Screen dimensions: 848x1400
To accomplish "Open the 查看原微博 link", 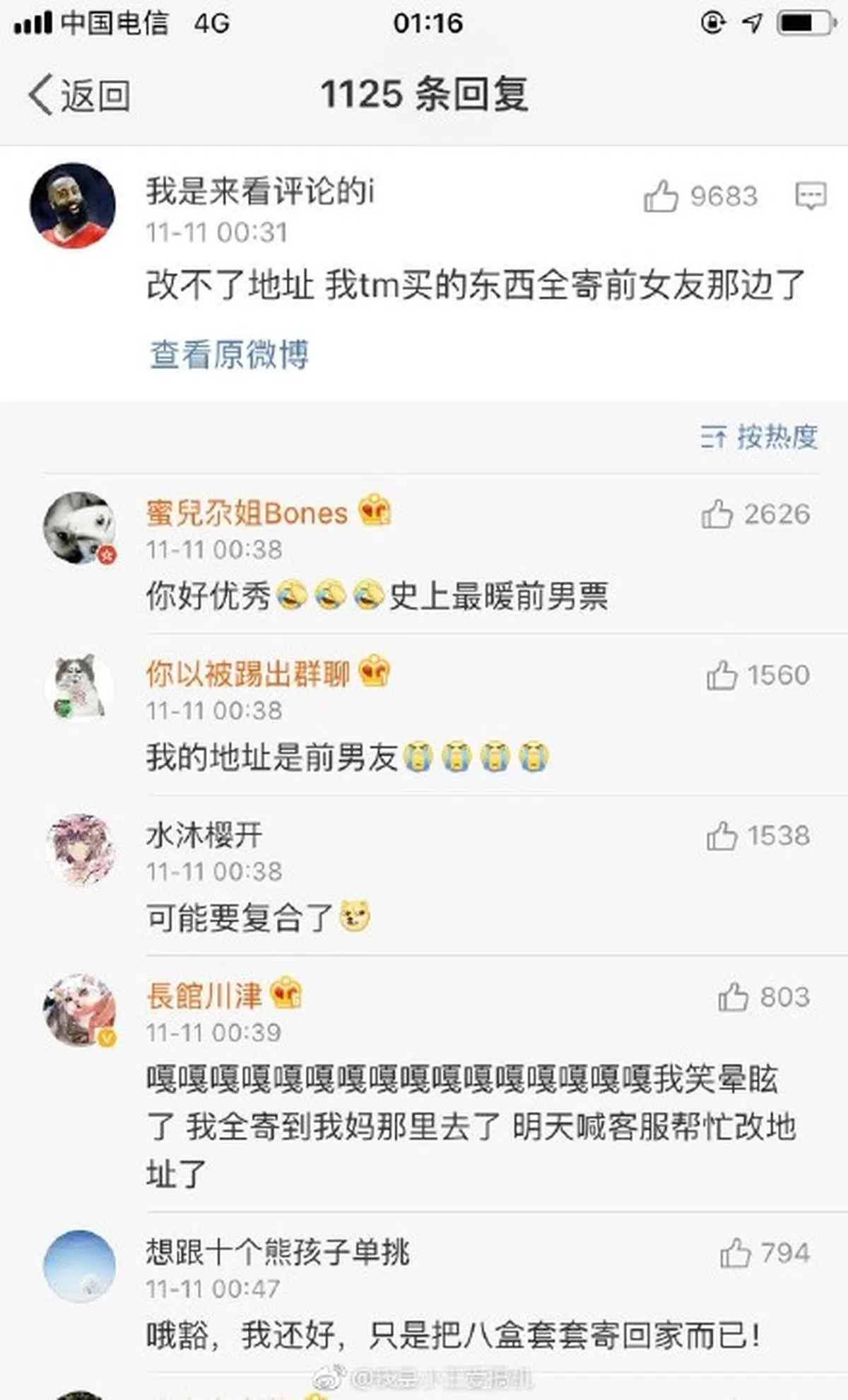I will coord(229,354).
